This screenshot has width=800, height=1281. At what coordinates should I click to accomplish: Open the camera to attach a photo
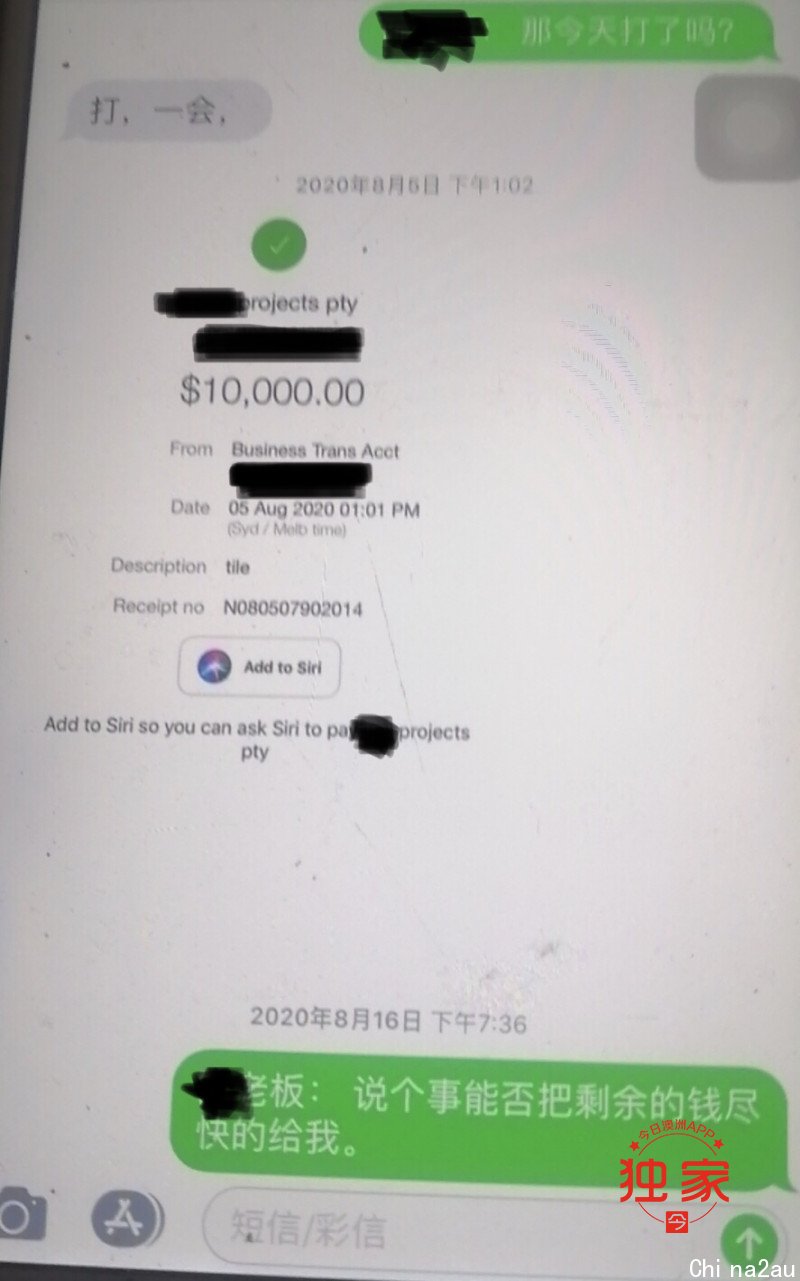point(20,1216)
